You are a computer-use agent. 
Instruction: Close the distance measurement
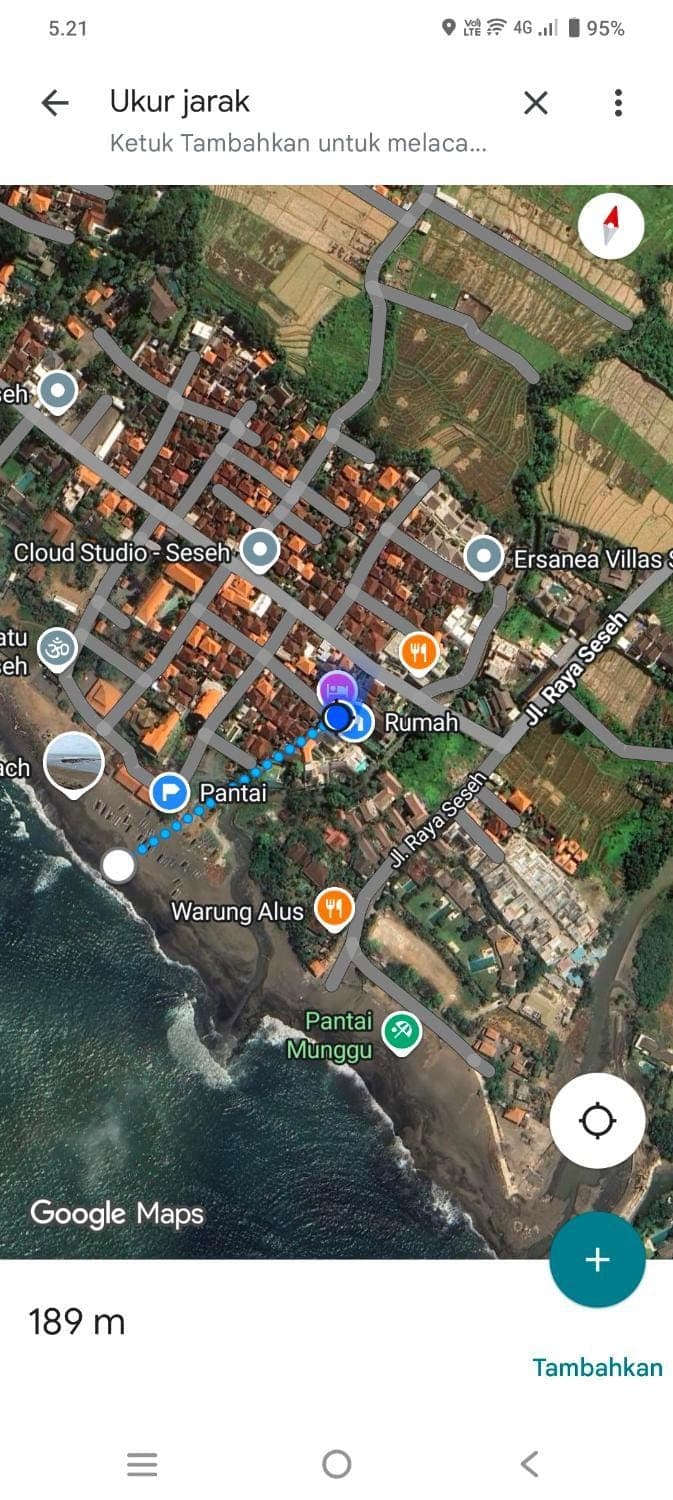pyautogui.click(x=536, y=102)
